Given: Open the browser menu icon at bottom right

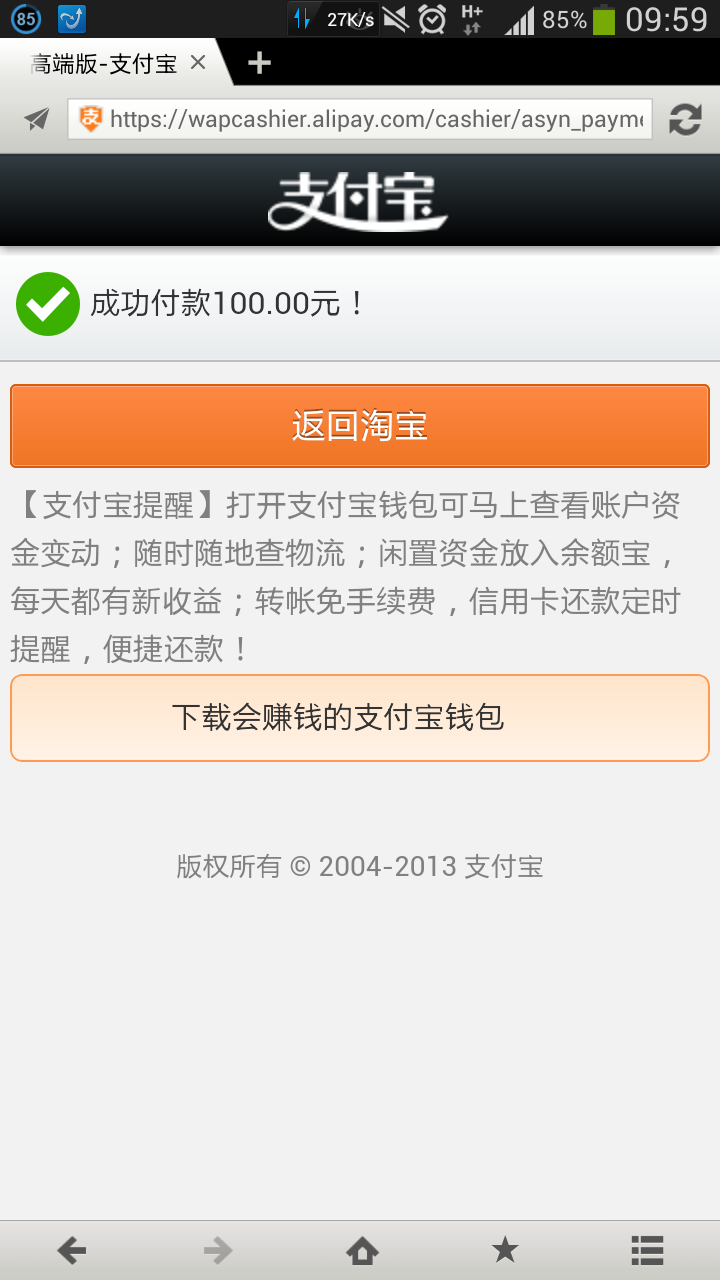Looking at the screenshot, I should point(648,1249).
